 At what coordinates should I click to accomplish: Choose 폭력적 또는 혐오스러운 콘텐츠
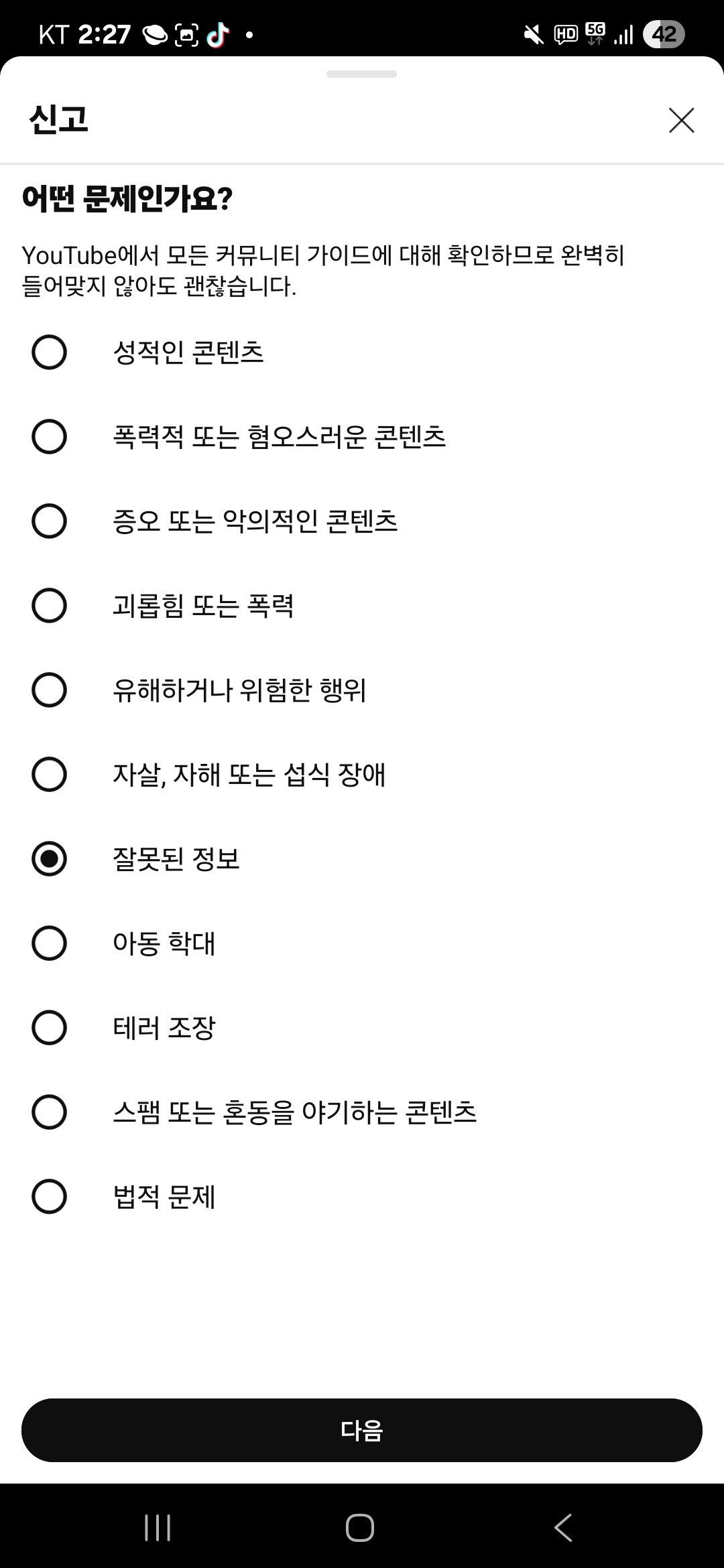(x=362, y=437)
